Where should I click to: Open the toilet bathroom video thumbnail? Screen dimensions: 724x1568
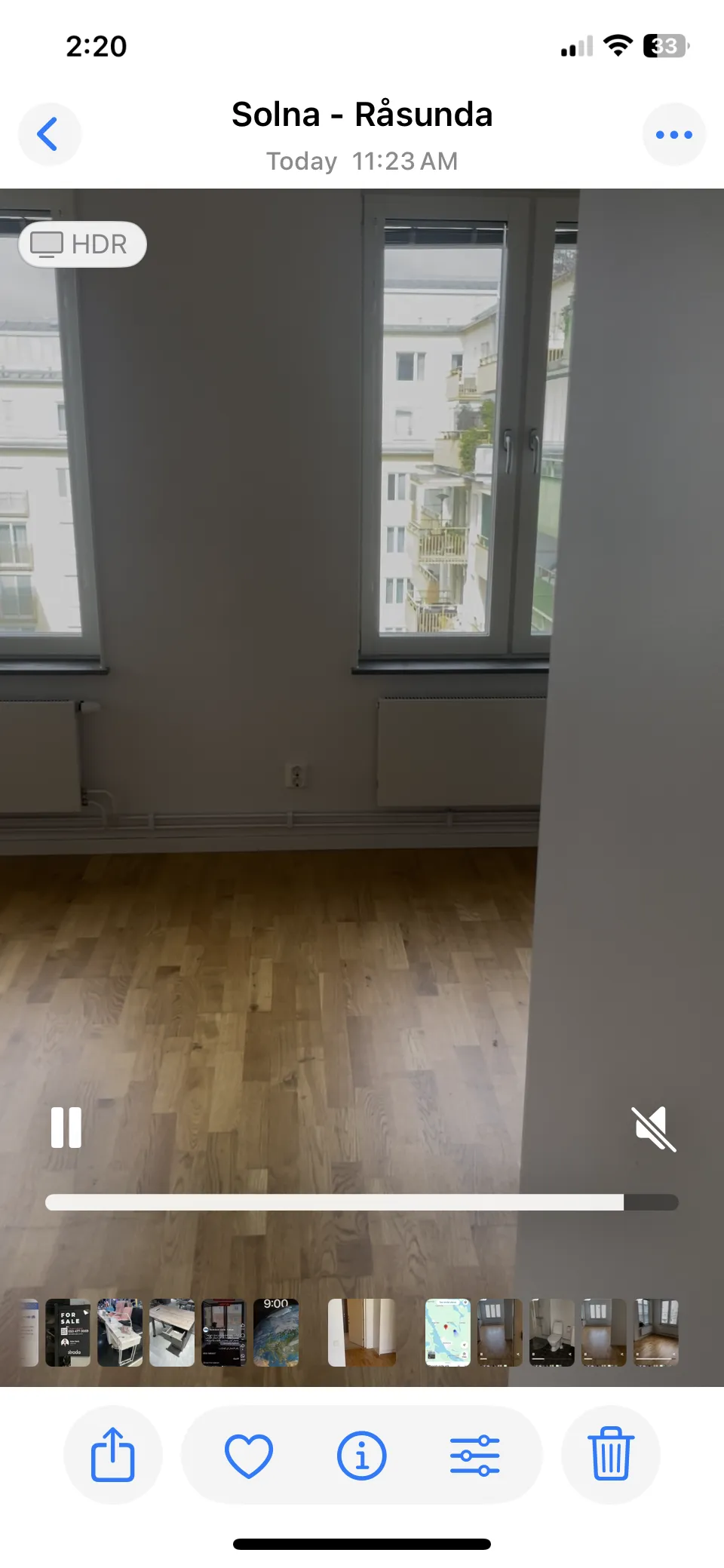(552, 1333)
